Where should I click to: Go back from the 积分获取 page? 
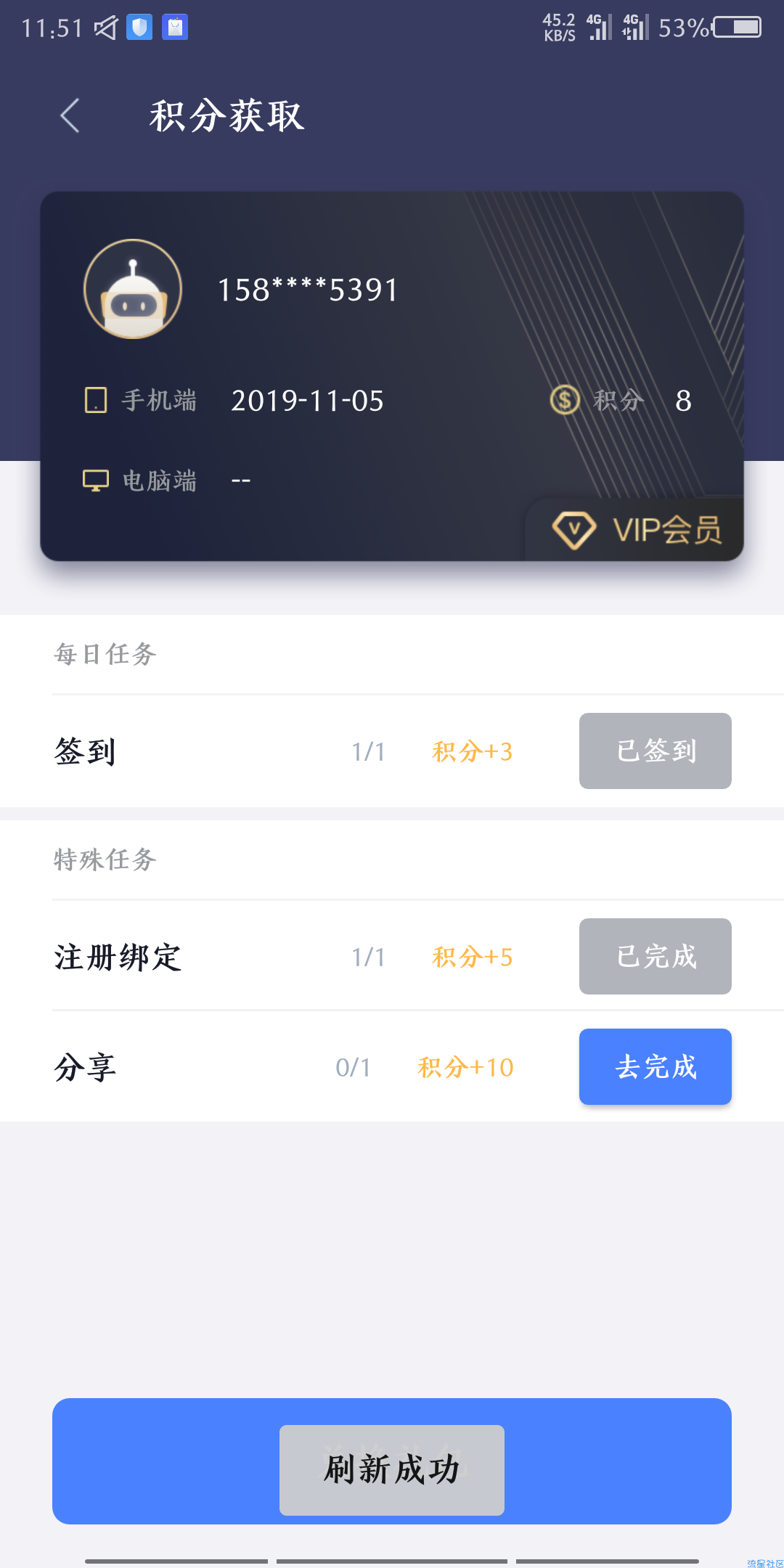tap(70, 116)
